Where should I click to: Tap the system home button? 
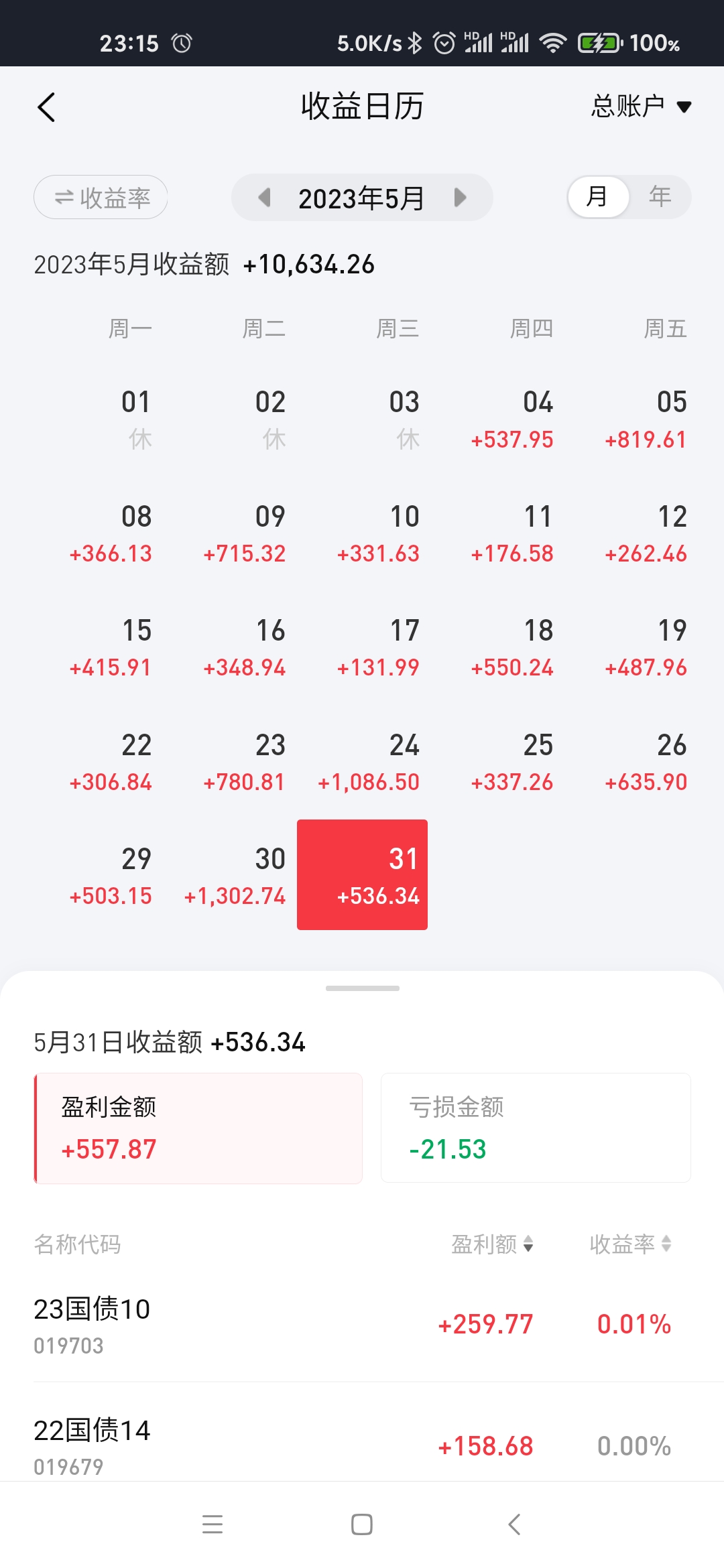point(362,1524)
